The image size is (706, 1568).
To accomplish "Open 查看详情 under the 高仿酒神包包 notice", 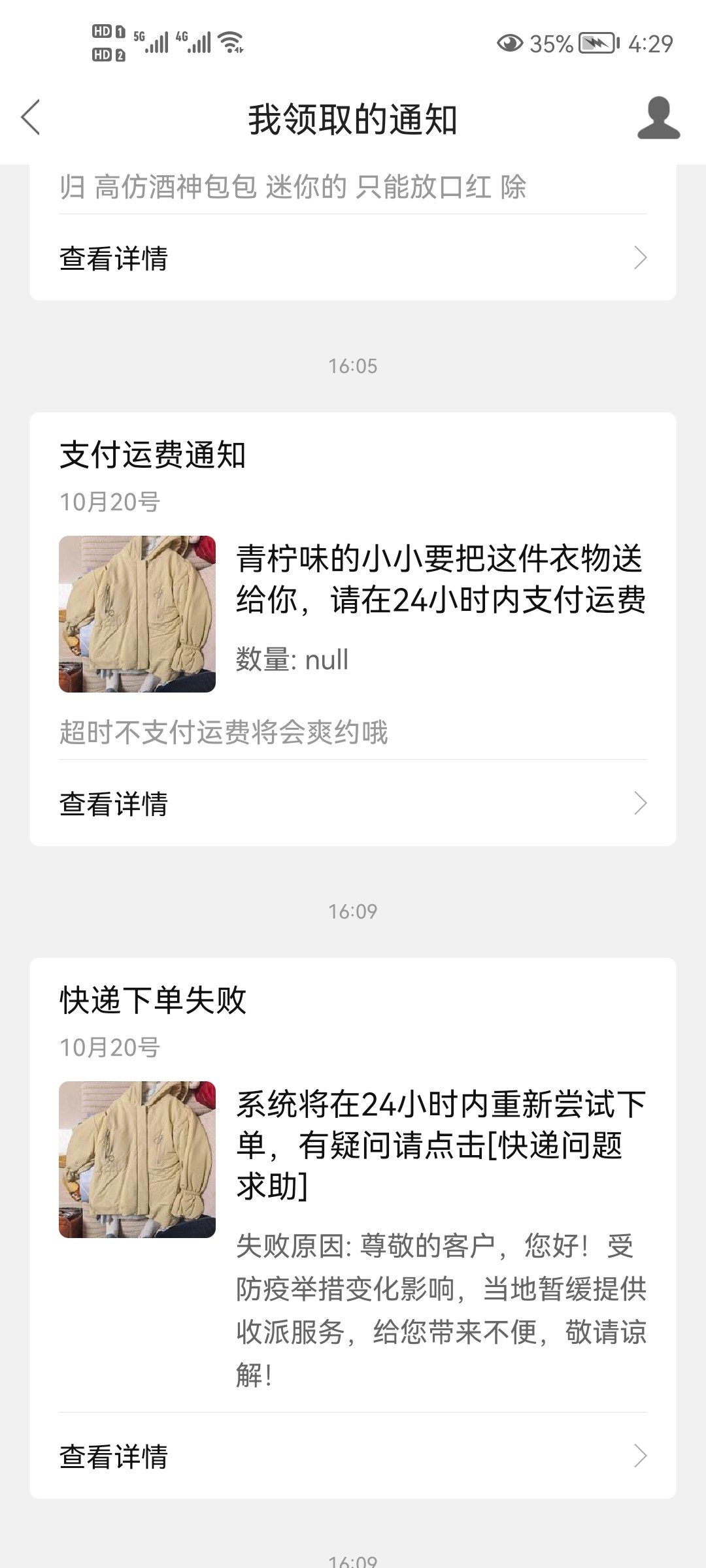I will [353, 258].
